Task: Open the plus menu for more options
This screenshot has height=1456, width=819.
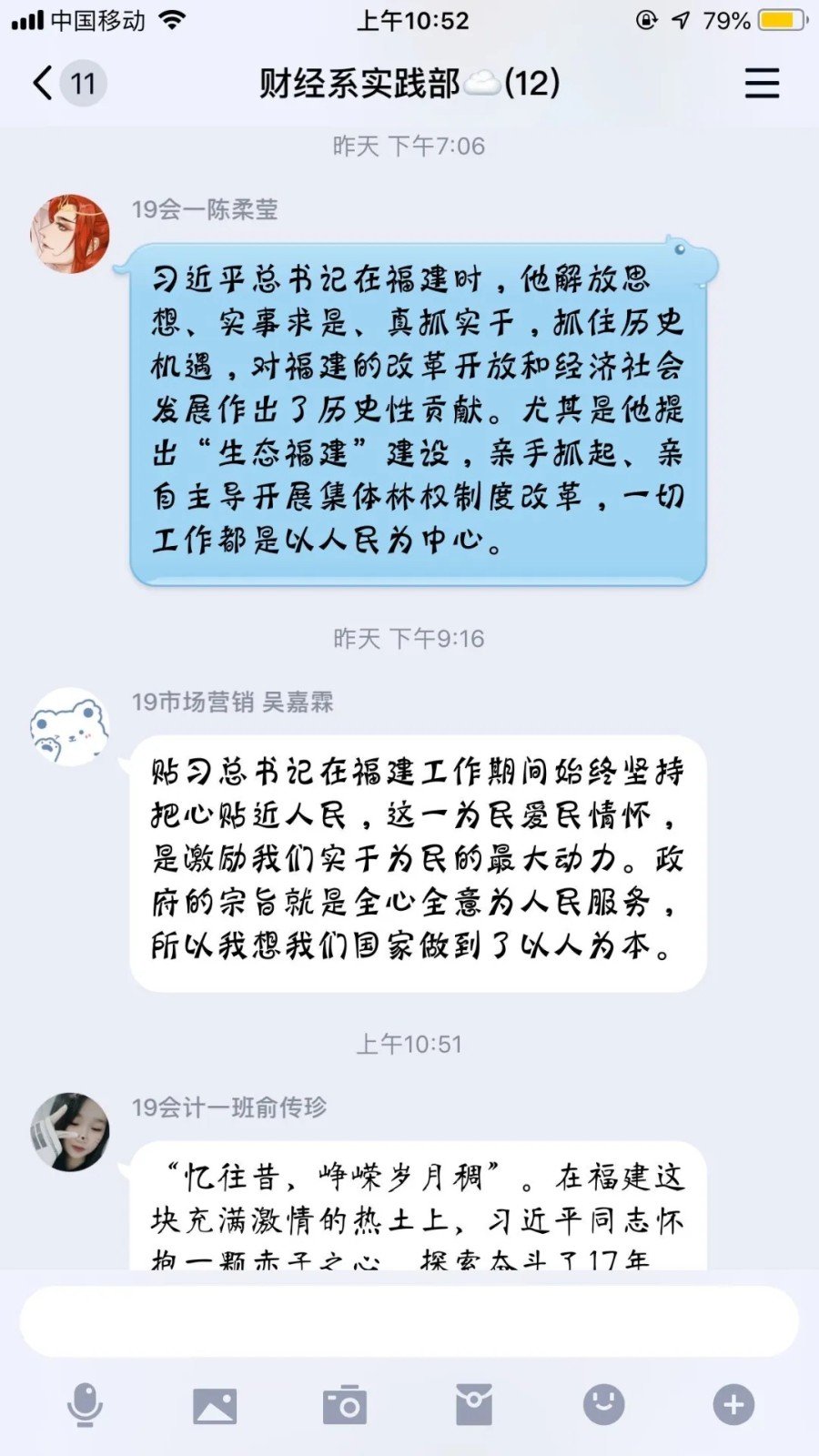Action: click(x=733, y=1404)
